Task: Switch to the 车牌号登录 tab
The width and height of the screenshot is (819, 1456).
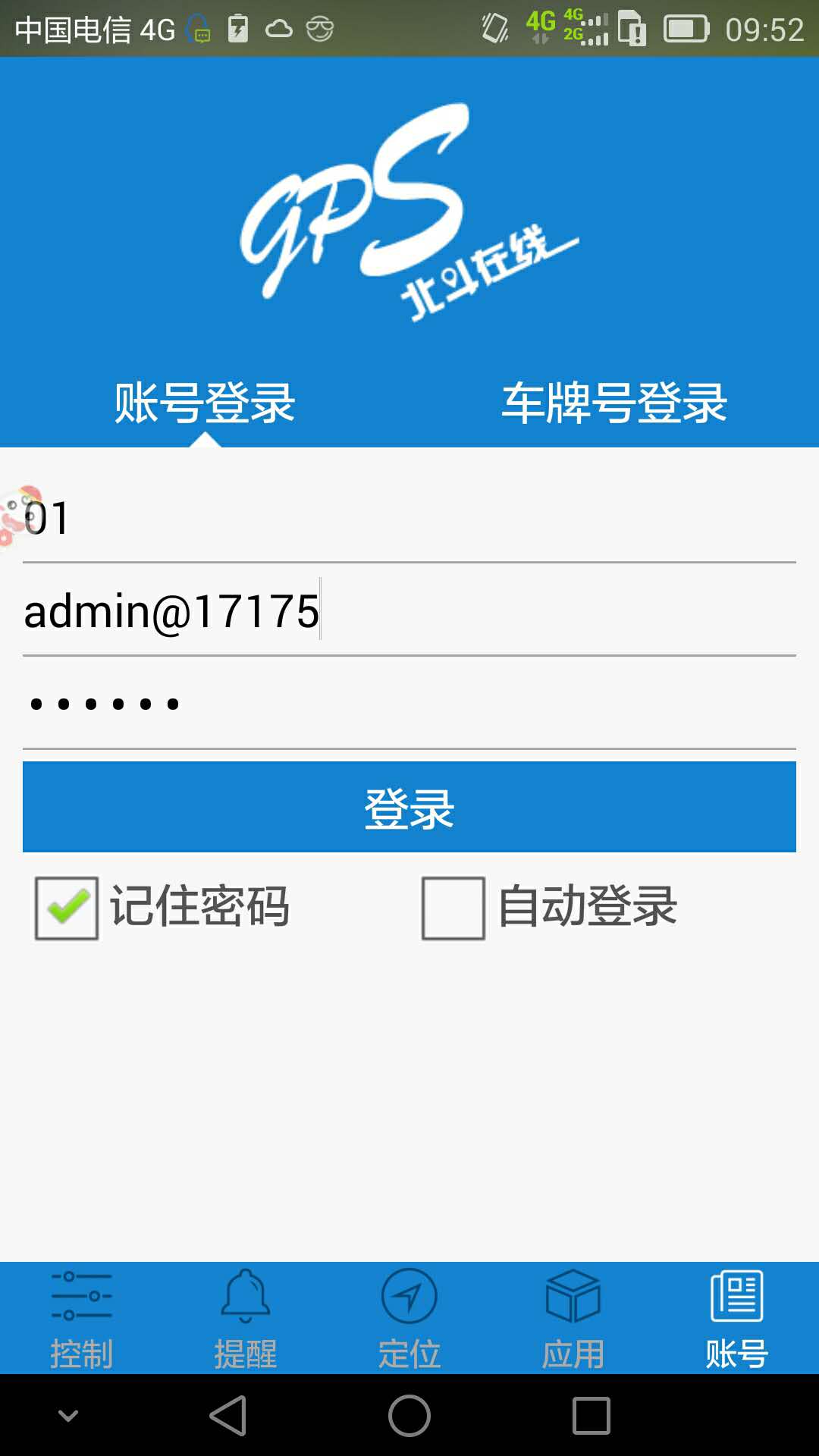Action: [x=614, y=402]
